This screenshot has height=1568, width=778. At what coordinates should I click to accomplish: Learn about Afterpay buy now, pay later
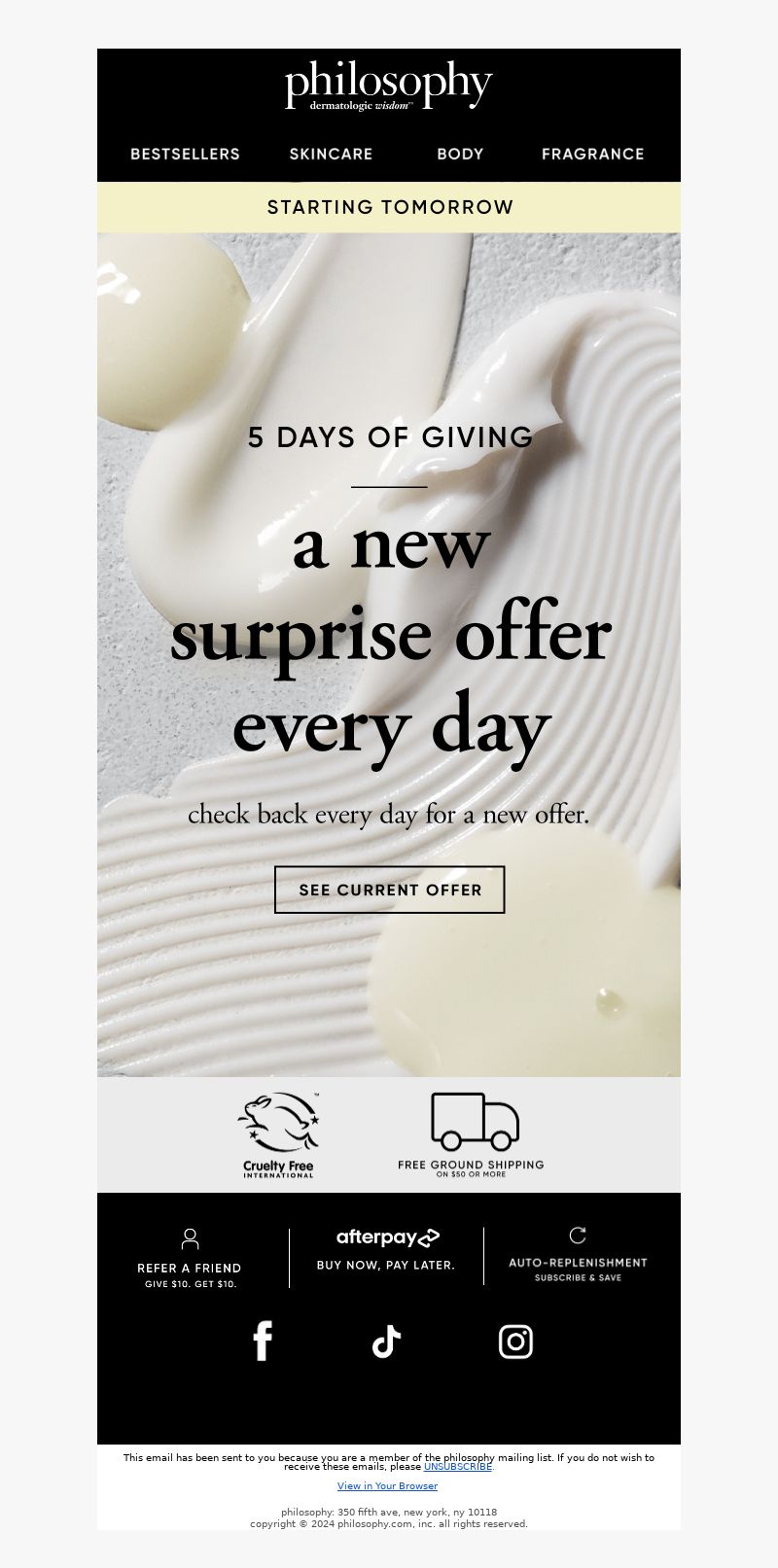387,1249
